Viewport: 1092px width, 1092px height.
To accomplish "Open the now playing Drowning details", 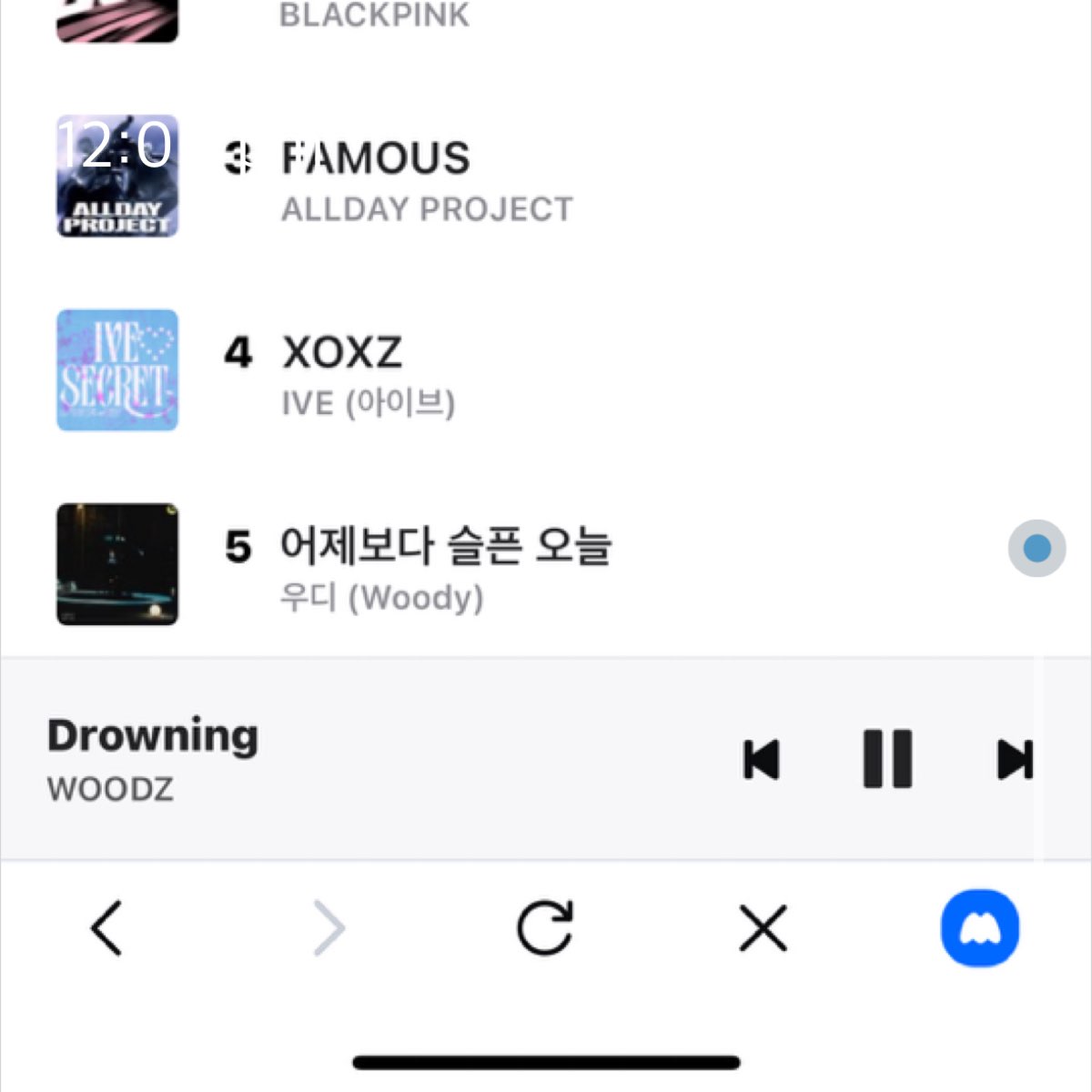I will pos(153,759).
